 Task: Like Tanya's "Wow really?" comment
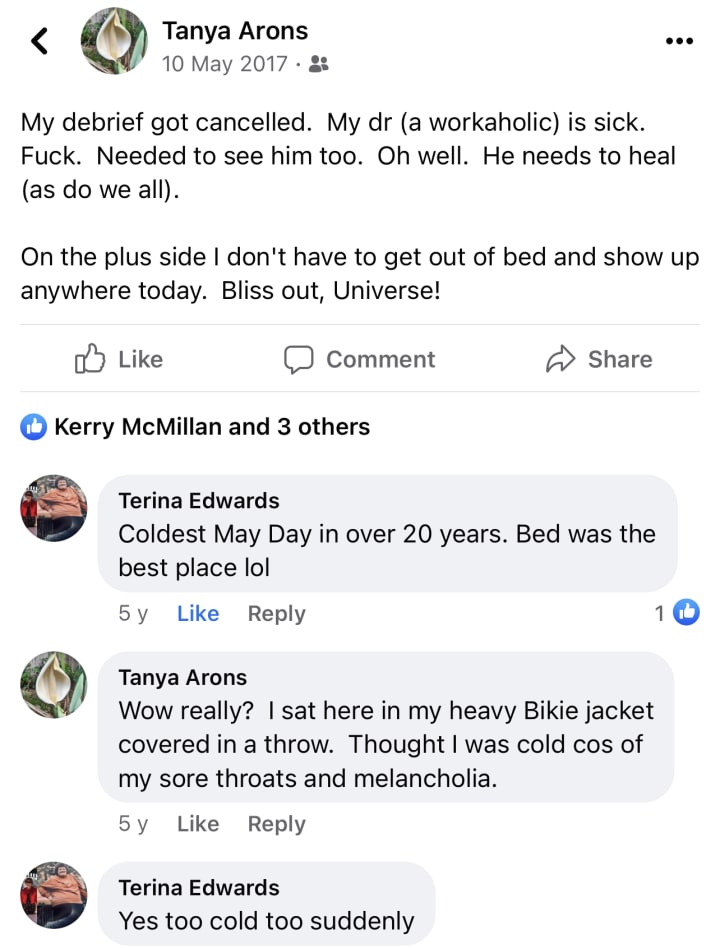pos(197,824)
